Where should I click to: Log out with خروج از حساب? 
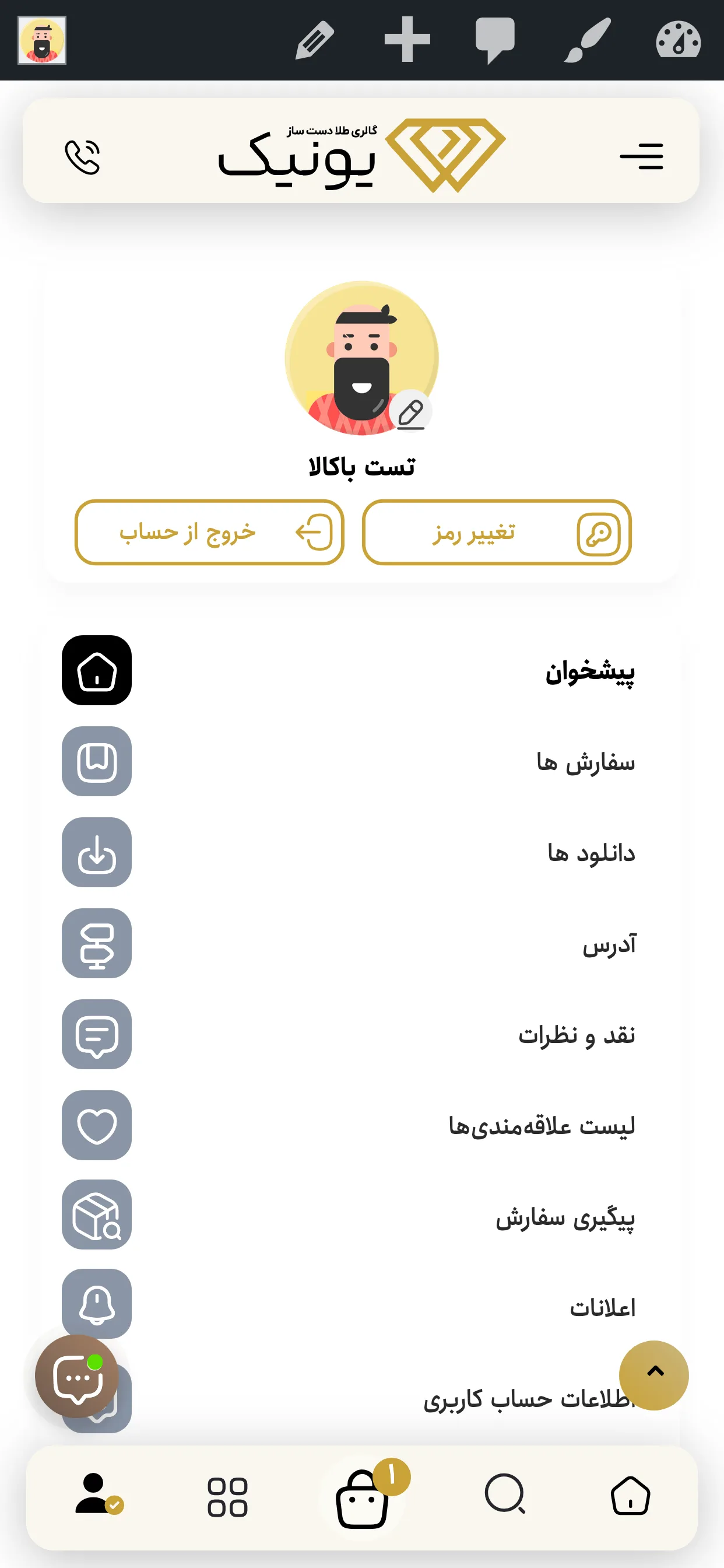[209, 533]
